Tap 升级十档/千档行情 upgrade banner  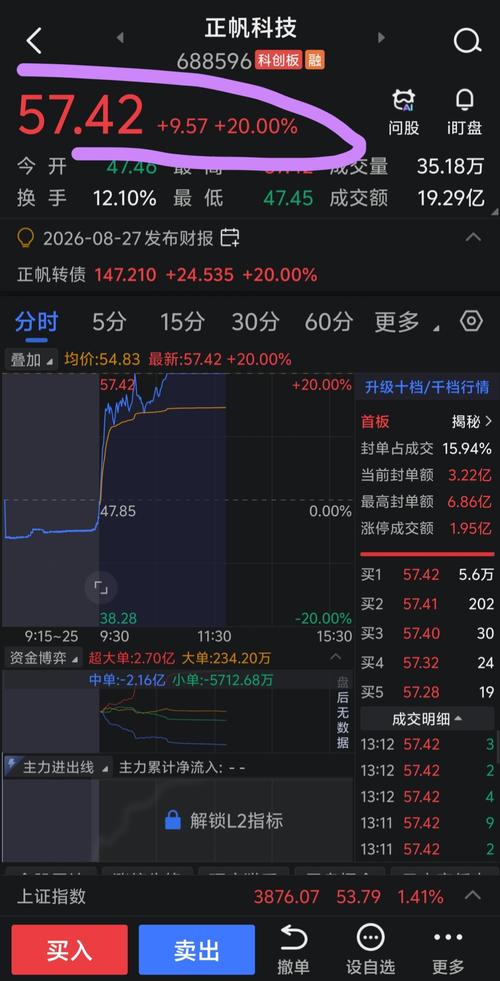click(x=427, y=387)
